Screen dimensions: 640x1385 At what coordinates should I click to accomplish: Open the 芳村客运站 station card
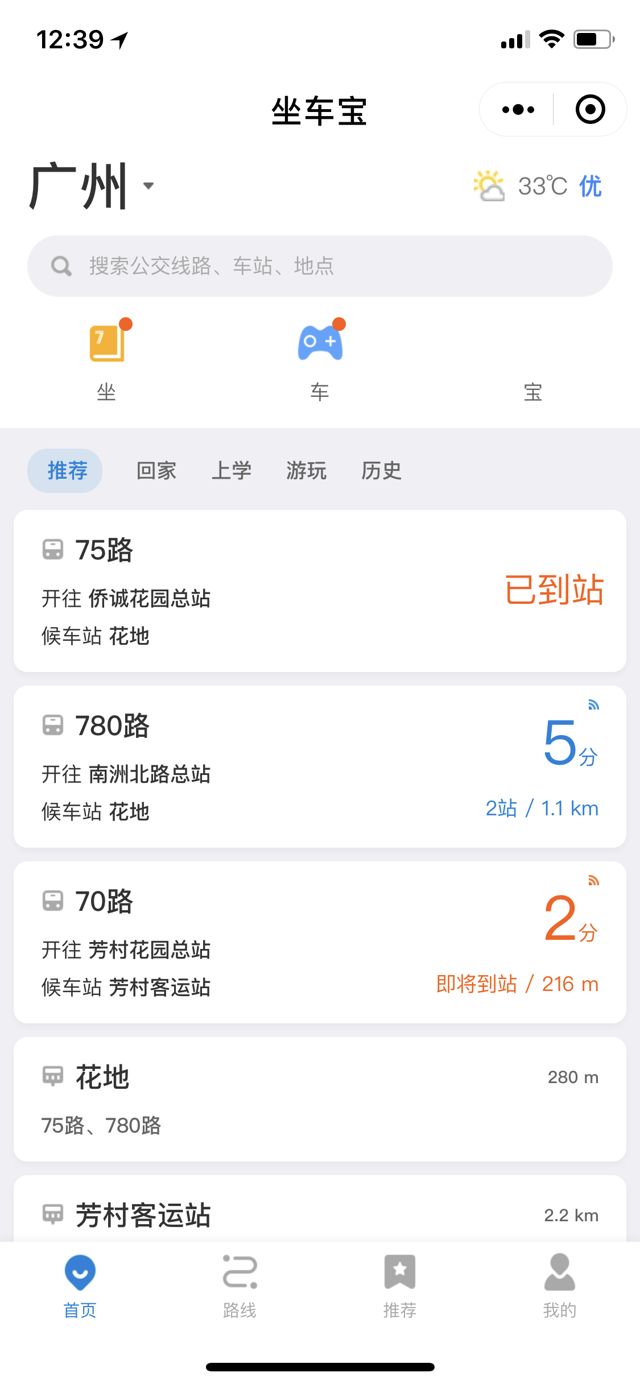(320, 1213)
